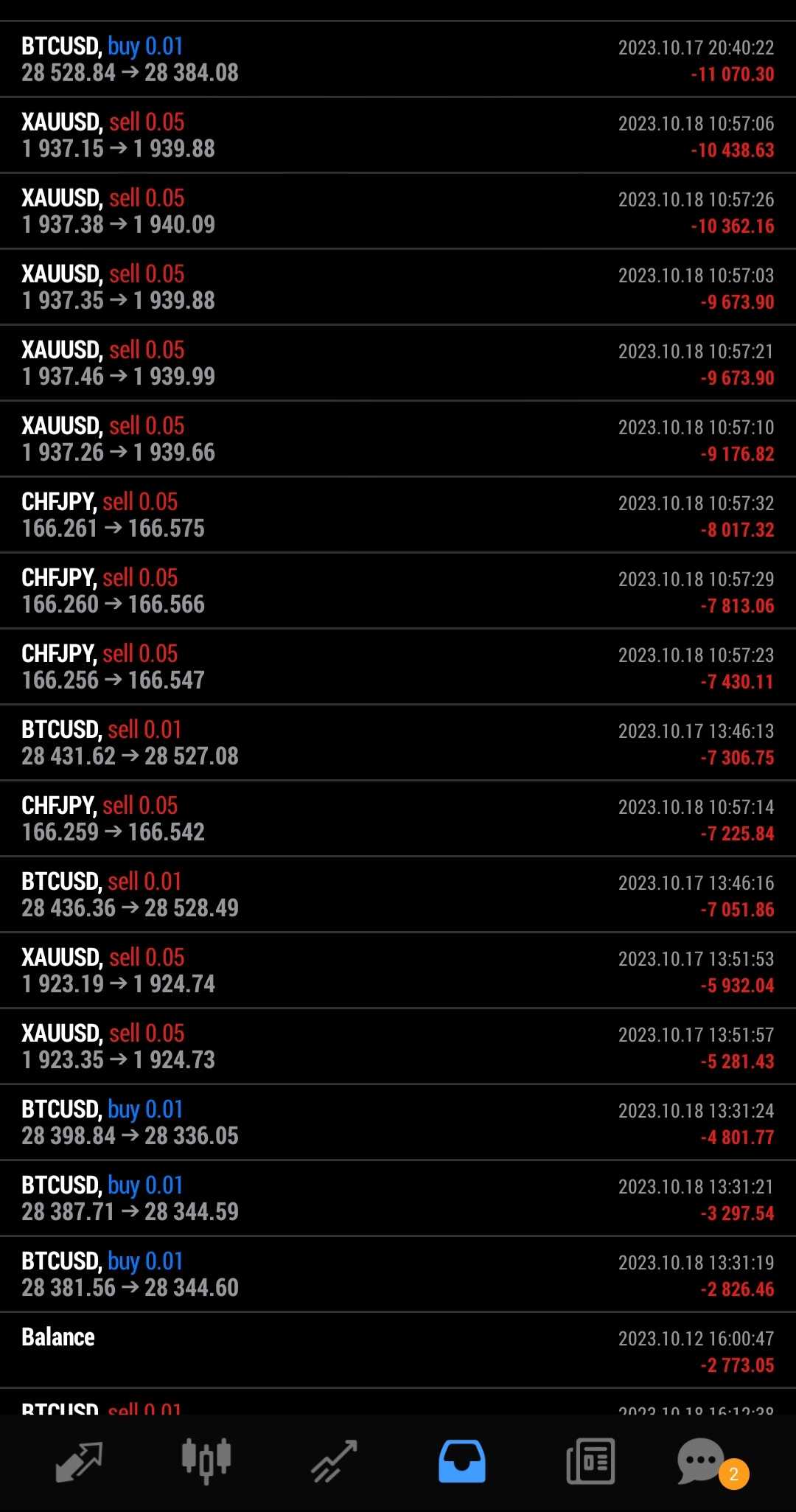Select the History inbox tab
The width and height of the screenshot is (796, 1512).
(x=462, y=1461)
